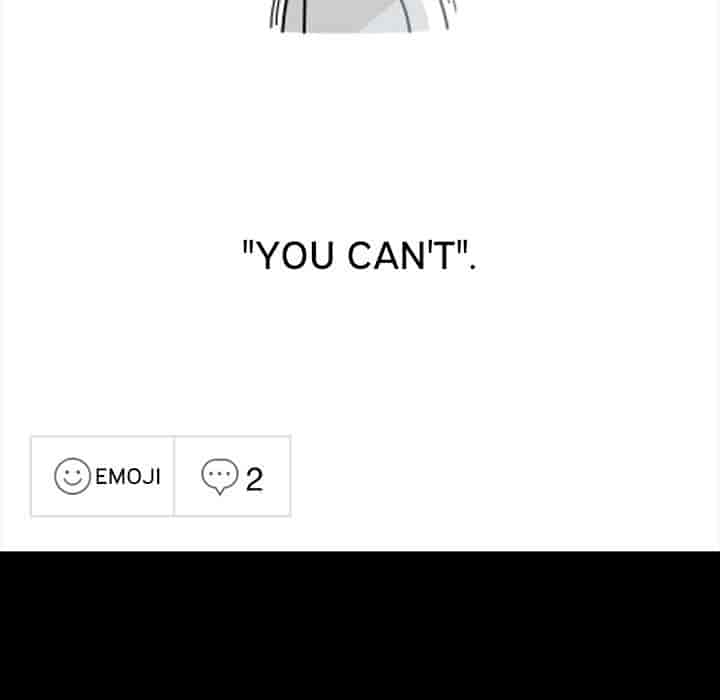This screenshot has width=720, height=700.
Task: Open the comments showing 2 replies
Action: pos(232,477)
